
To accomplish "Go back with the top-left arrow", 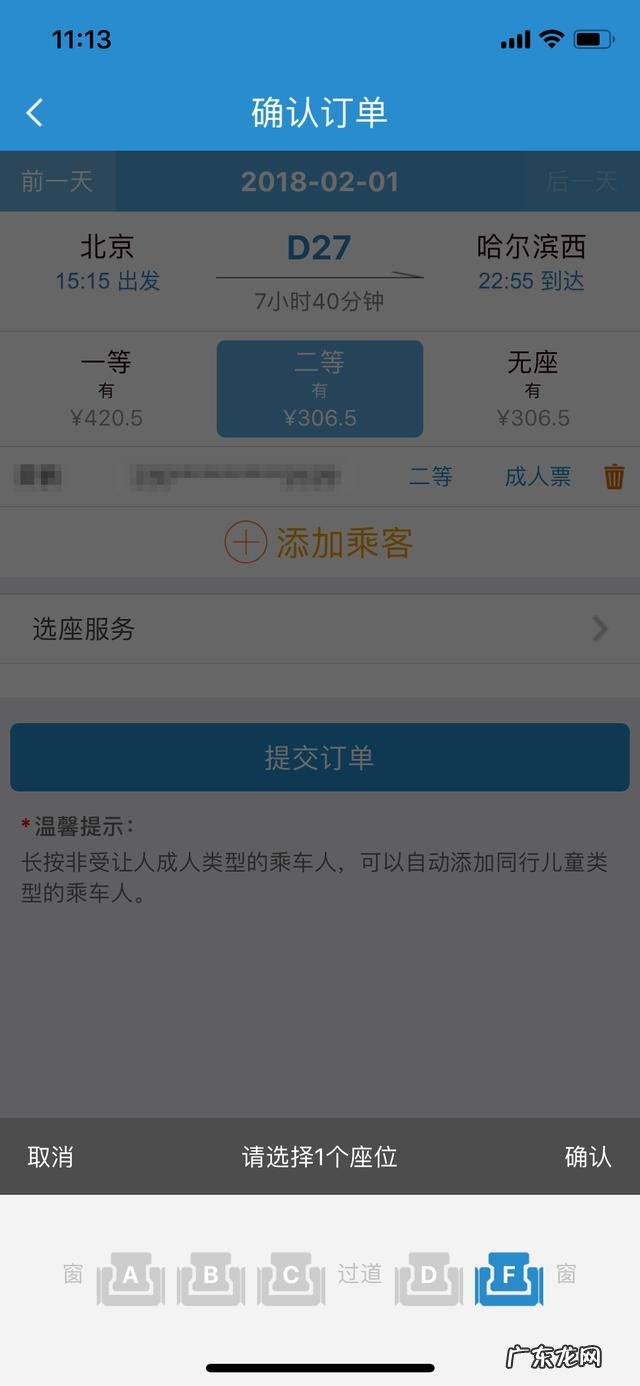I will [x=35, y=112].
